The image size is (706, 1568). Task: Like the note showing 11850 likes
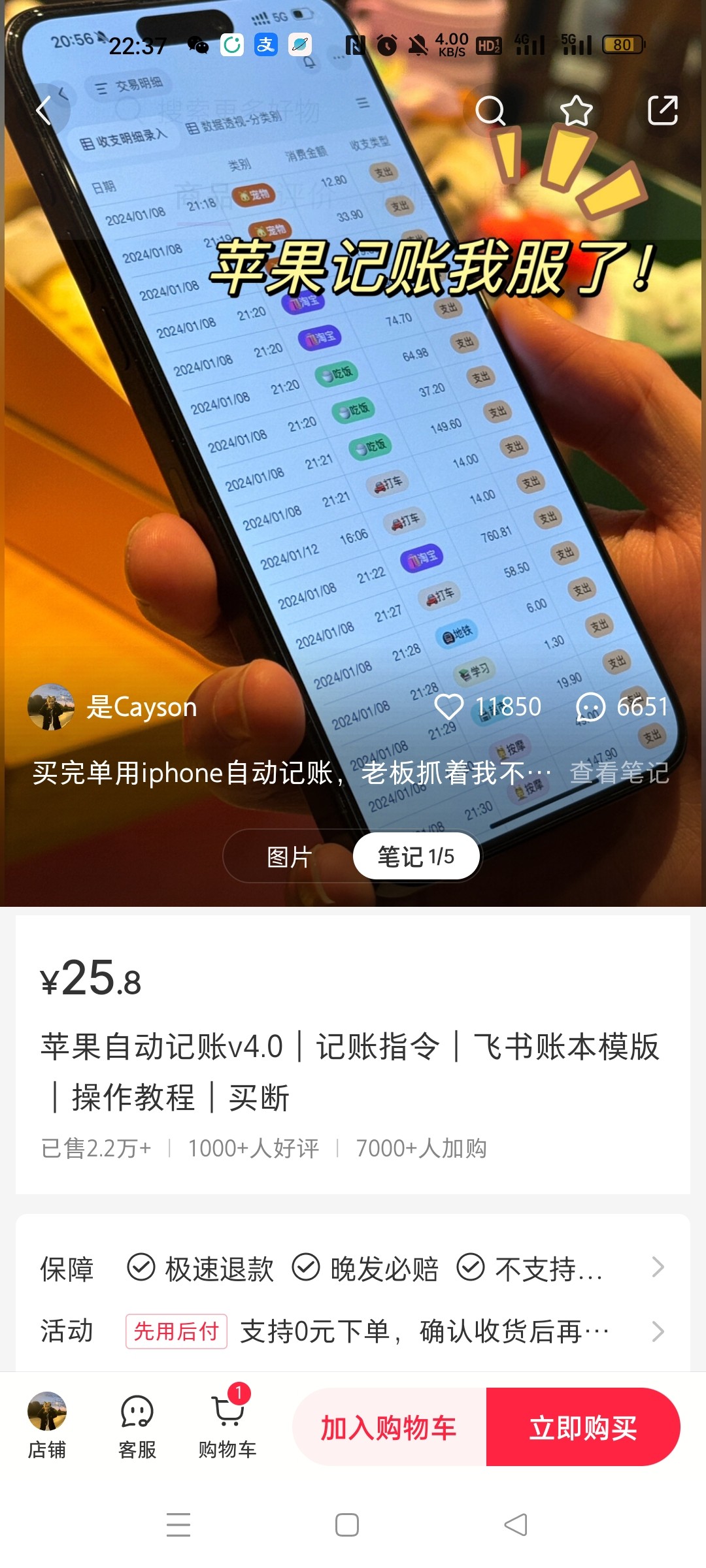(x=450, y=707)
